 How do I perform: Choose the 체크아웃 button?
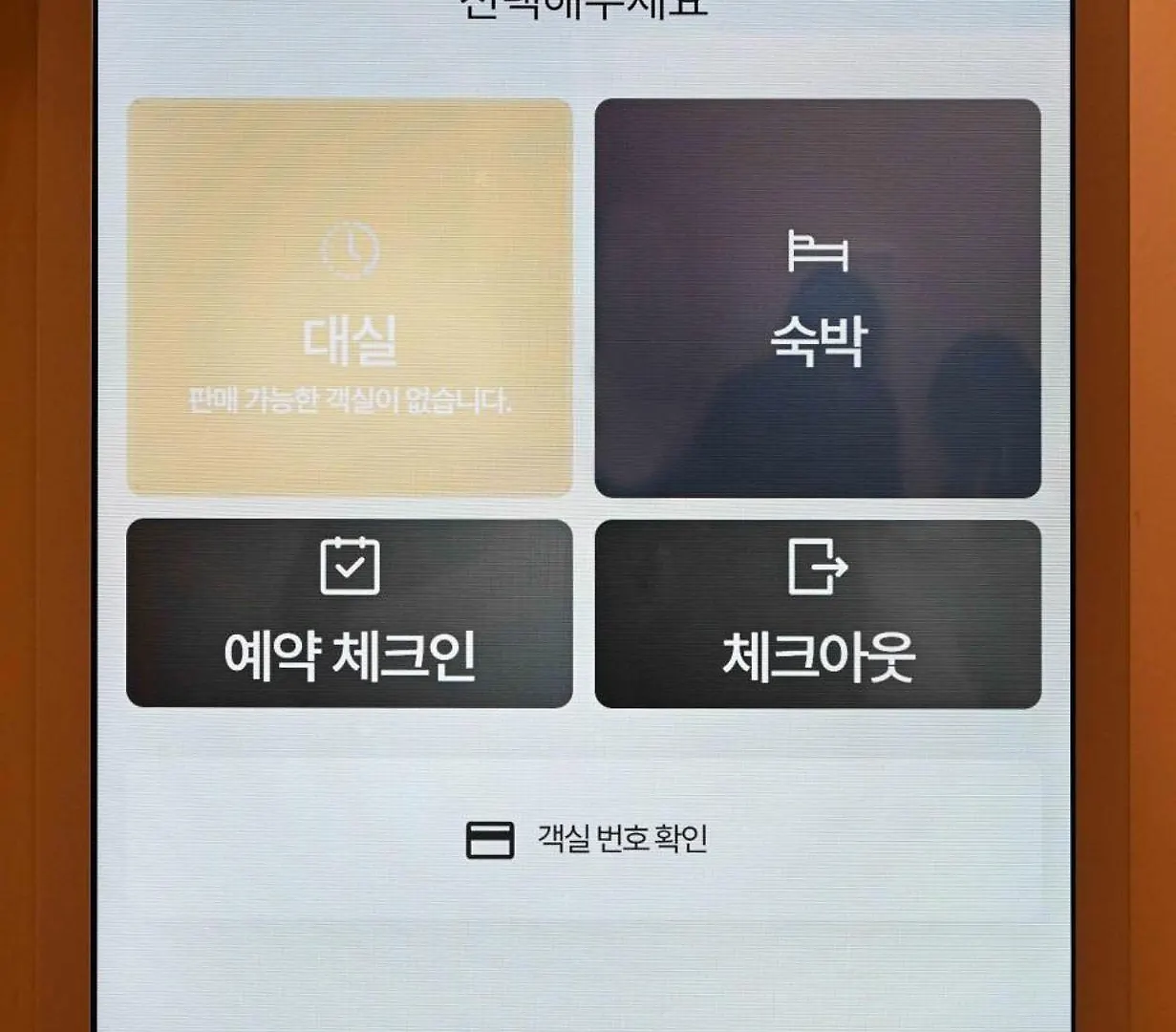click(818, 613)
